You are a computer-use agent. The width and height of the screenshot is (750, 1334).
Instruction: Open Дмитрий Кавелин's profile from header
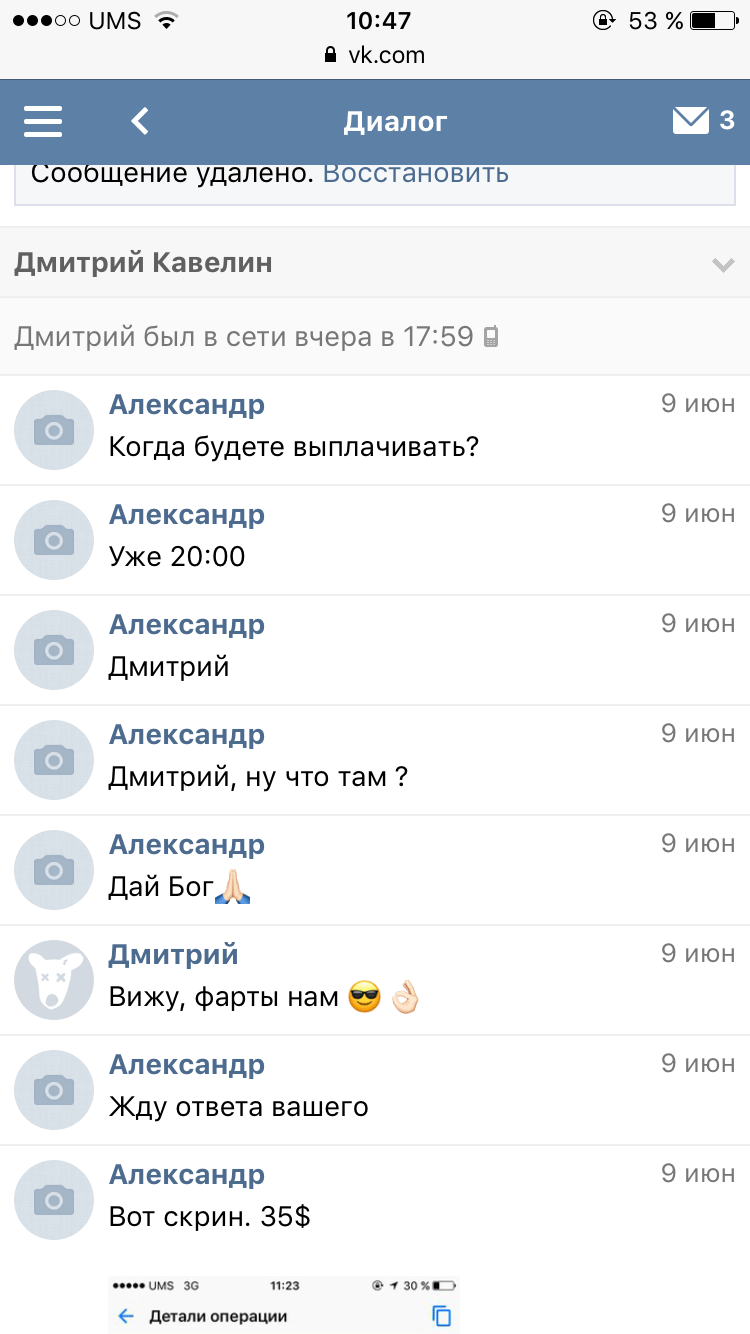[x=143, y=263]
